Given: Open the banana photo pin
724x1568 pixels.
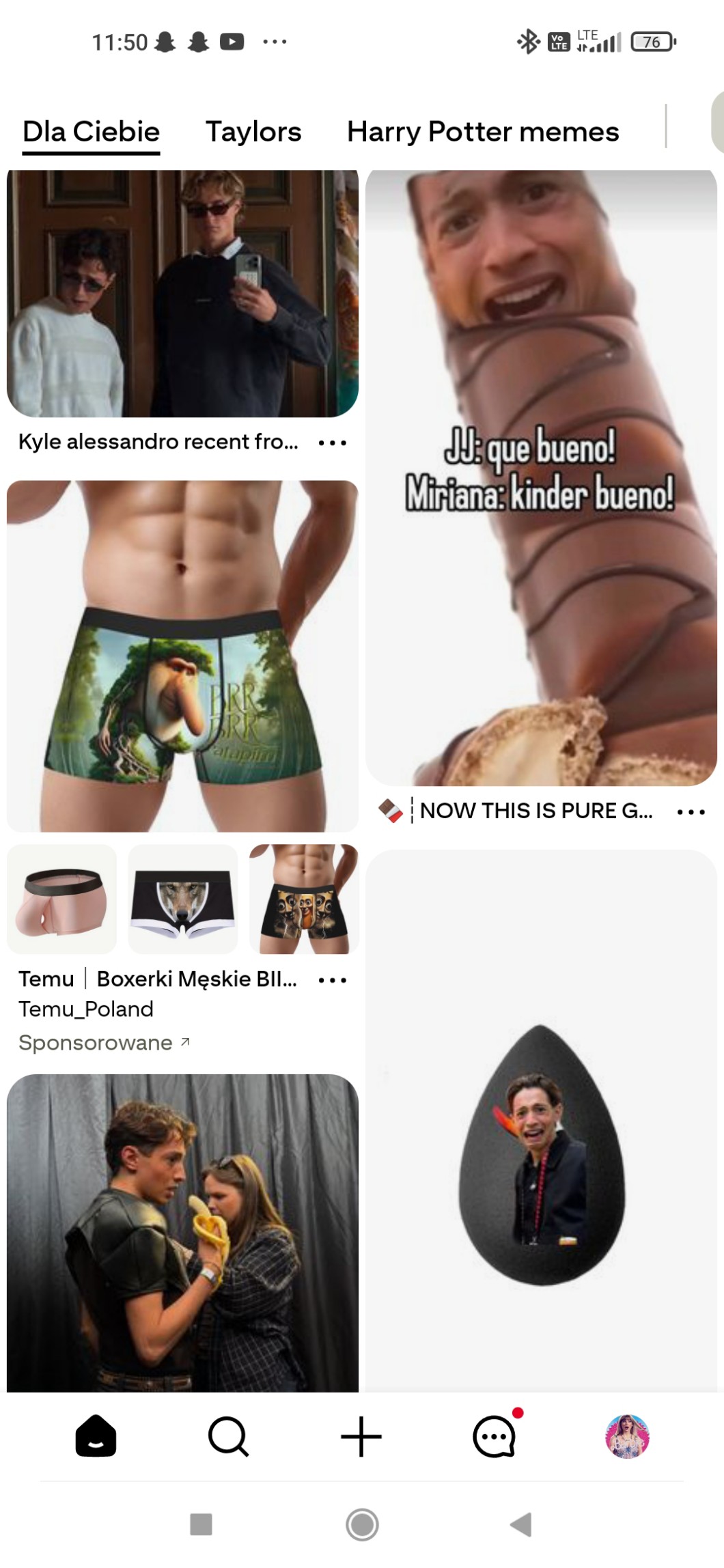Looking at the screenshot, I should (x=182, y=1233).
